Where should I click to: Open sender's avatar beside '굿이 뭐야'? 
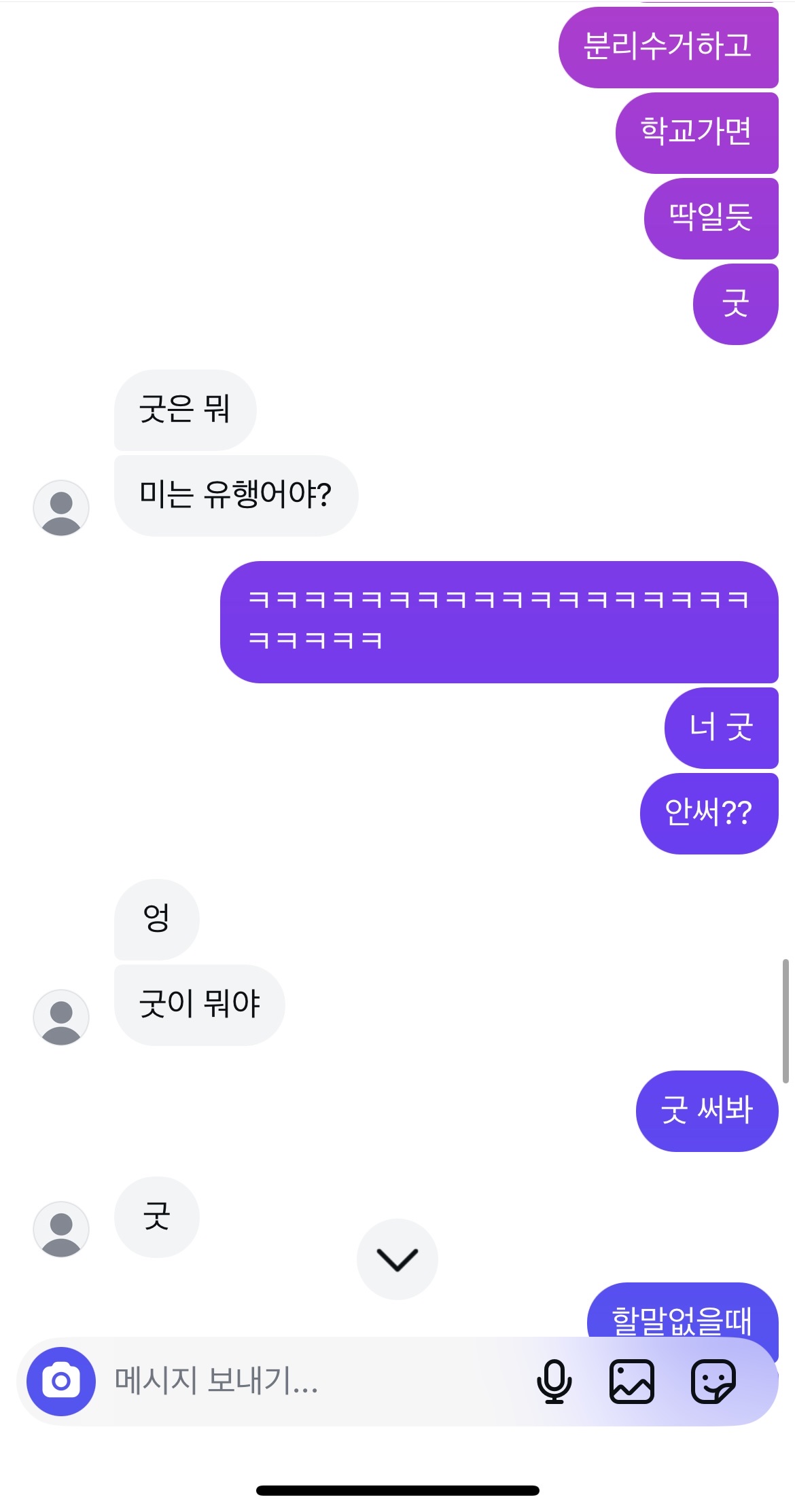tap(61, 1017)
